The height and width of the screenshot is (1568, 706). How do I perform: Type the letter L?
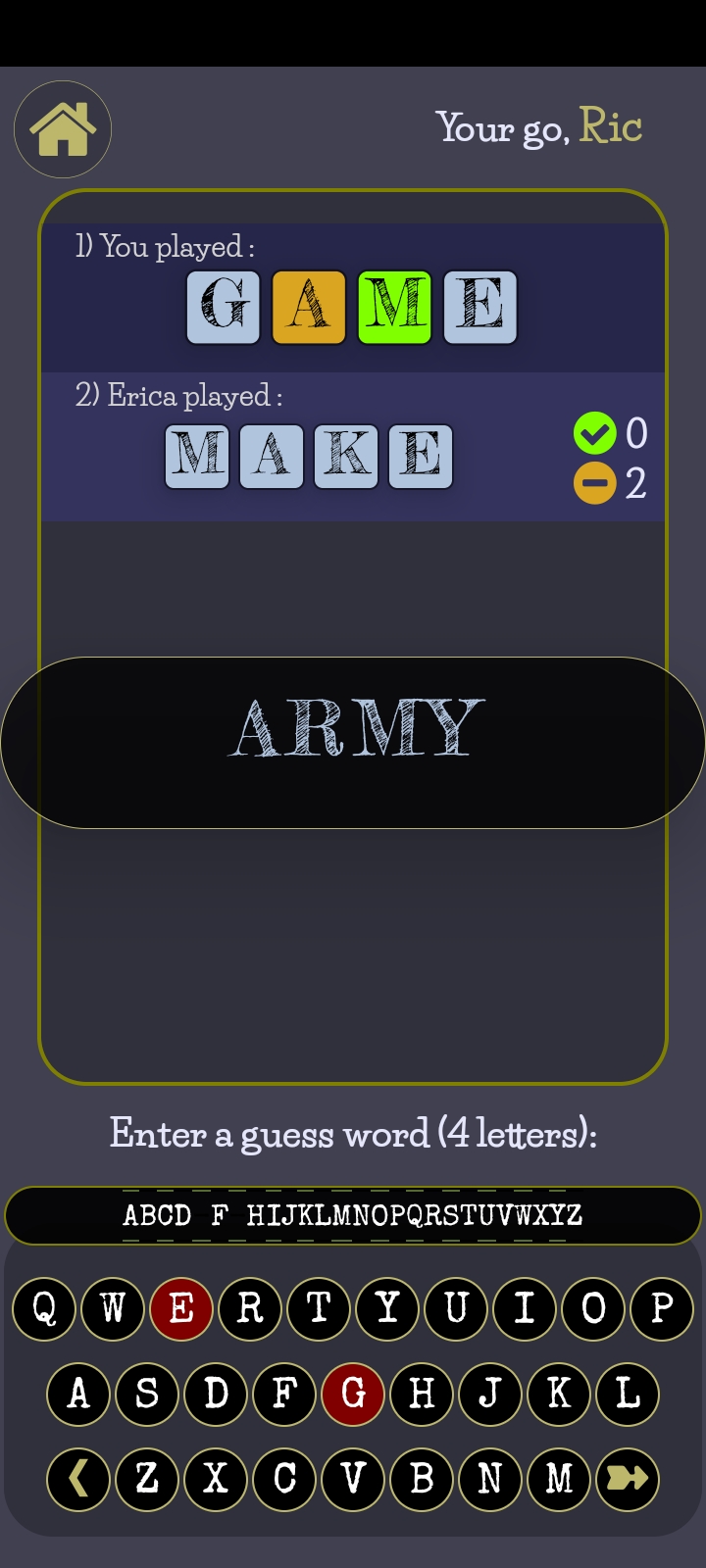pos(628,1394)
